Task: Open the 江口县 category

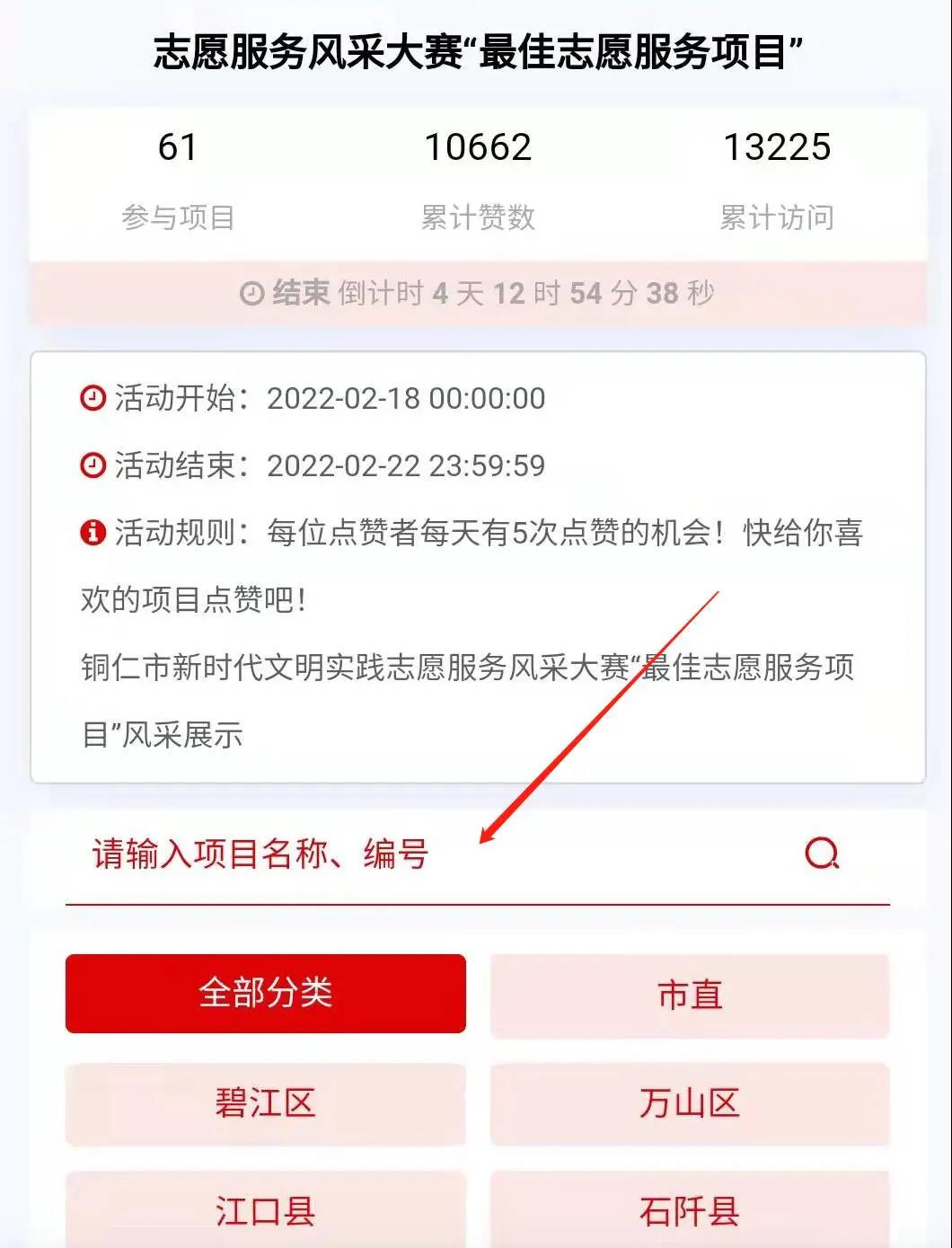Action: 266,1210
